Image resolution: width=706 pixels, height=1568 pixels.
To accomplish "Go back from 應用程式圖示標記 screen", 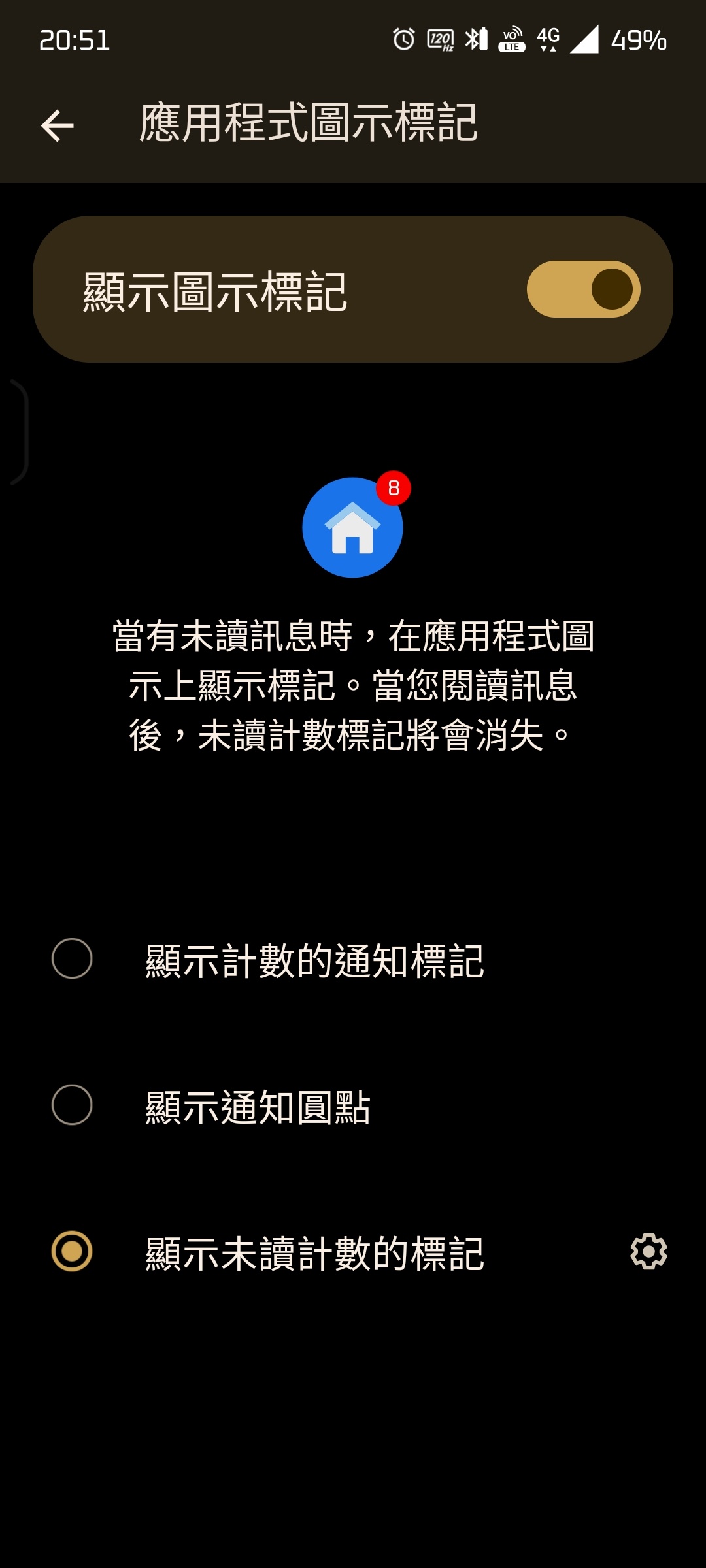I will pos(58,125).
